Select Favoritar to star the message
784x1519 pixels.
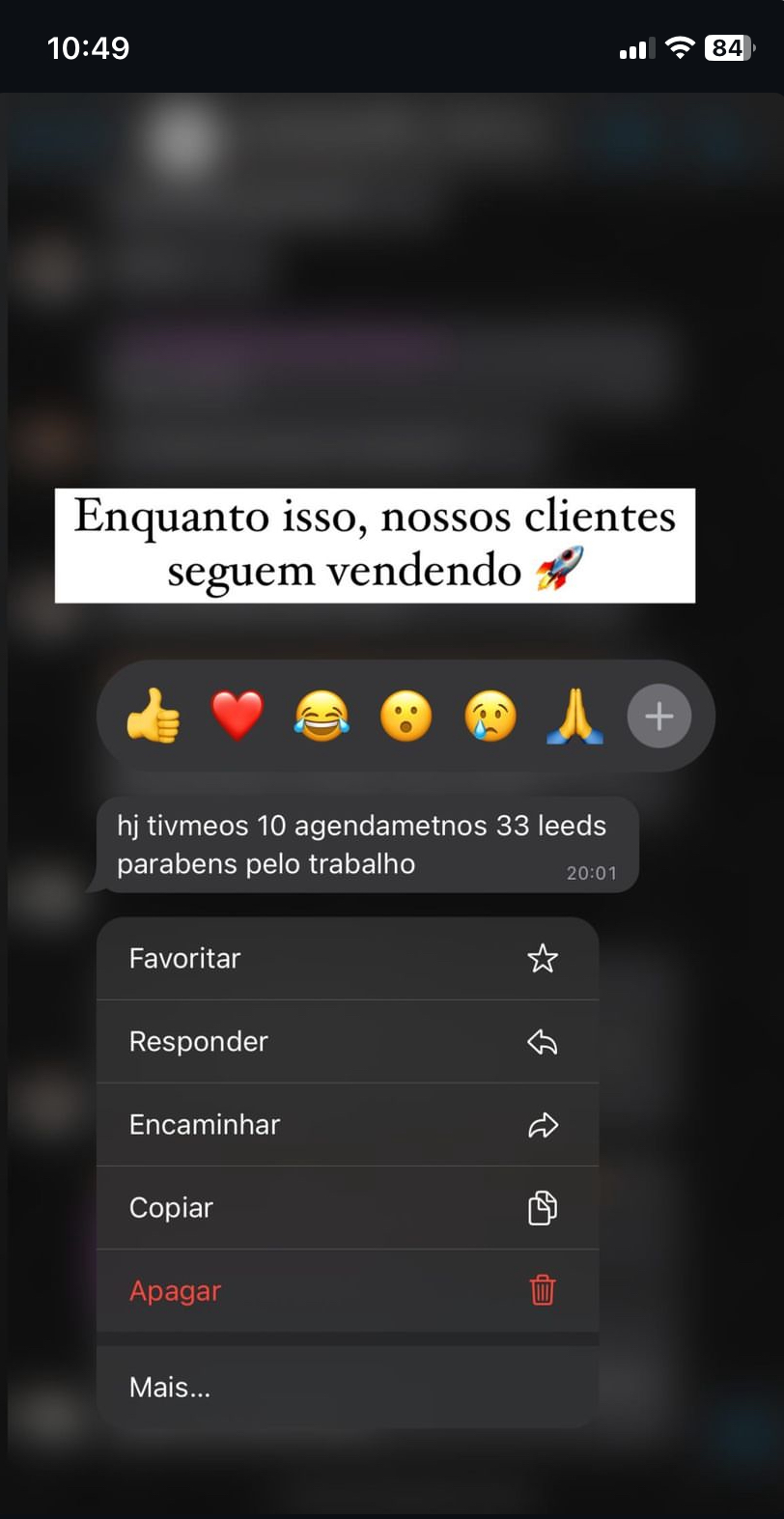point(348,958)
